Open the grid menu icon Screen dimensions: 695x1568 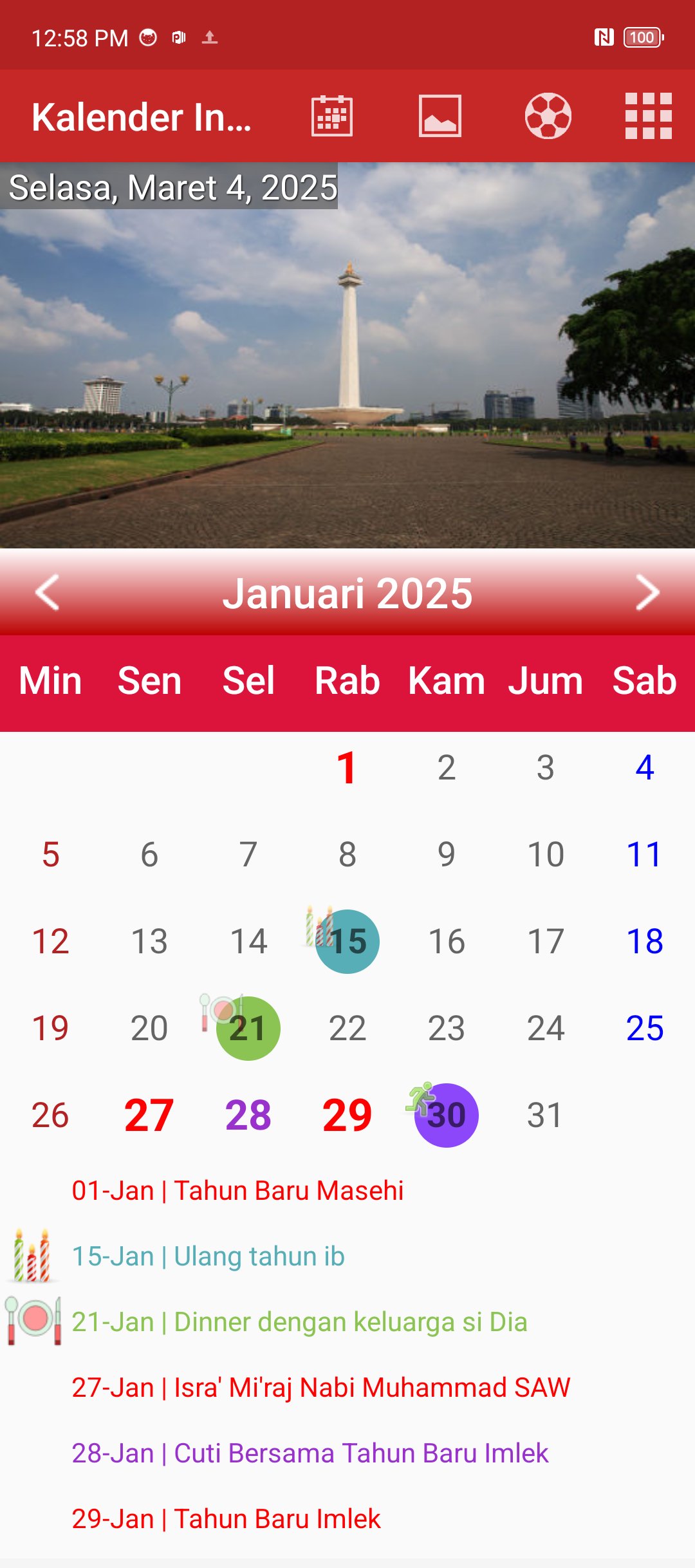pos(648,117)
